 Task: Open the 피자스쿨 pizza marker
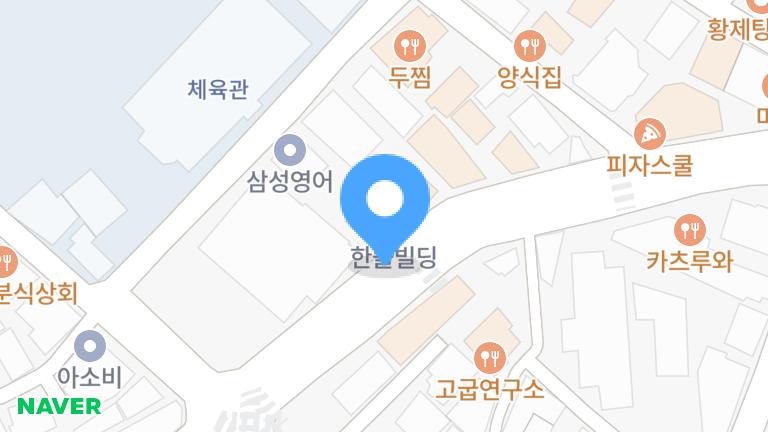click(650, 133)
